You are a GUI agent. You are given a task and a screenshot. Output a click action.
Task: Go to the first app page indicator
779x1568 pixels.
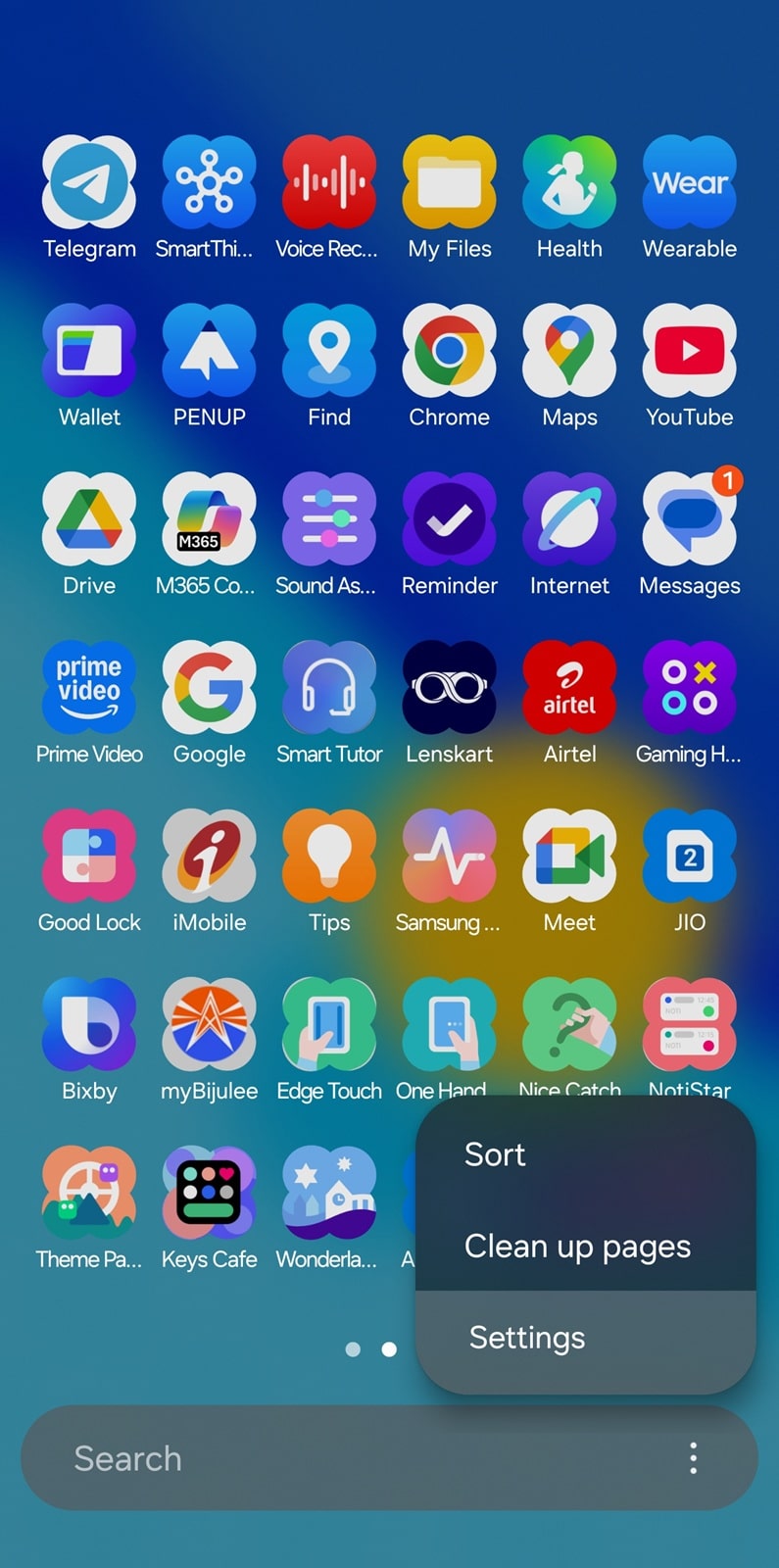(x=353, y=1349)
